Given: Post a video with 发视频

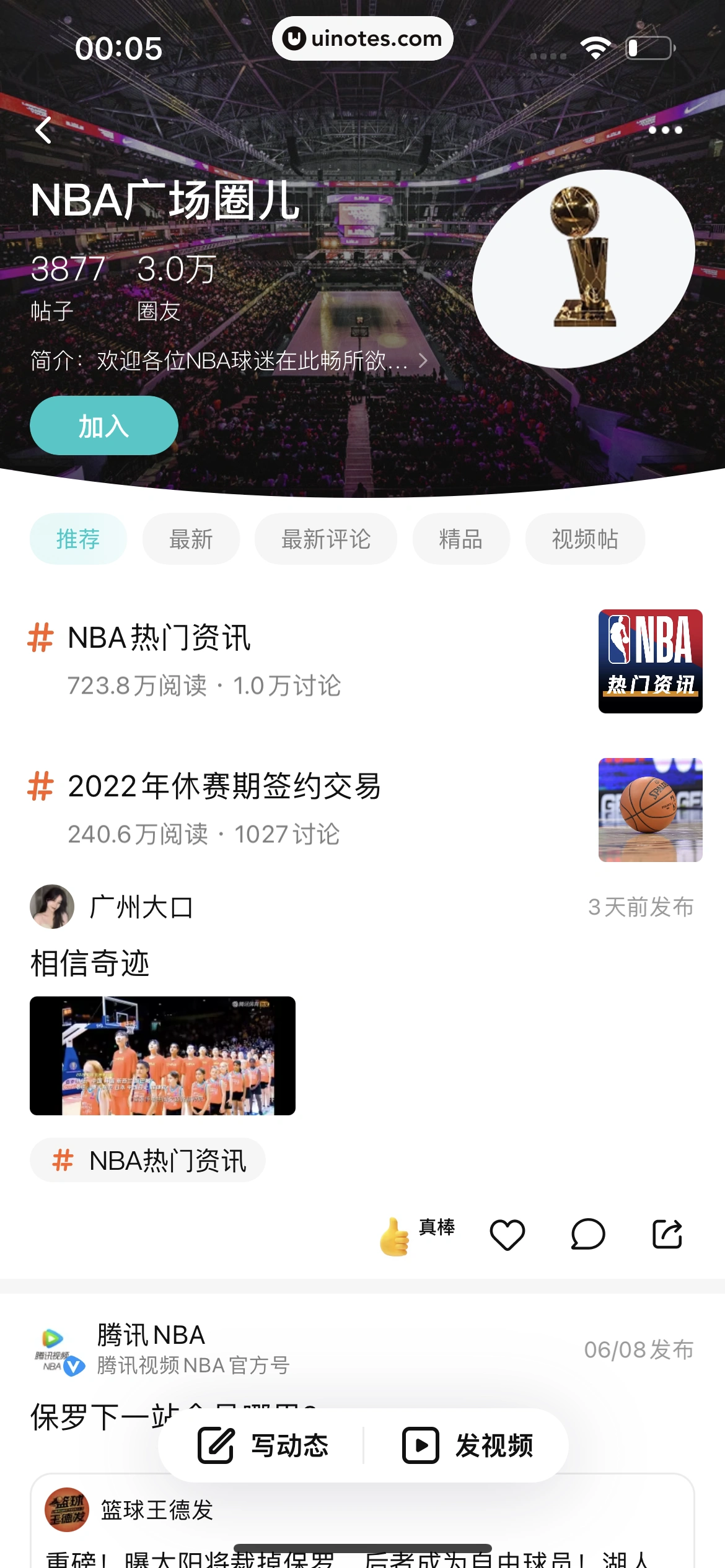Looking at the screenshot, I should pyautogui.click(x=468, y=1445).
